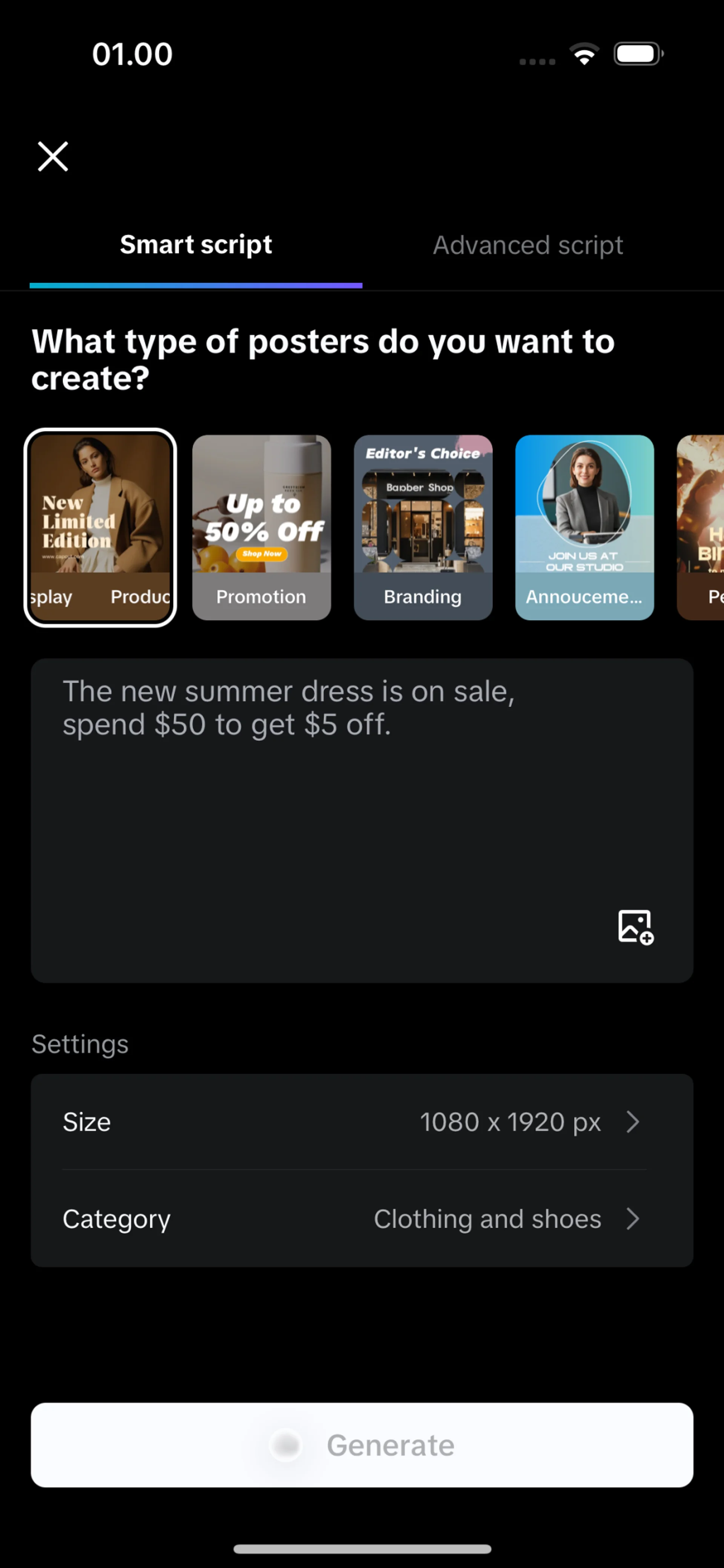Viewport: 724px width, 1568px height.
Task: Pick the Promotion poster type
Action: (261, 527)
